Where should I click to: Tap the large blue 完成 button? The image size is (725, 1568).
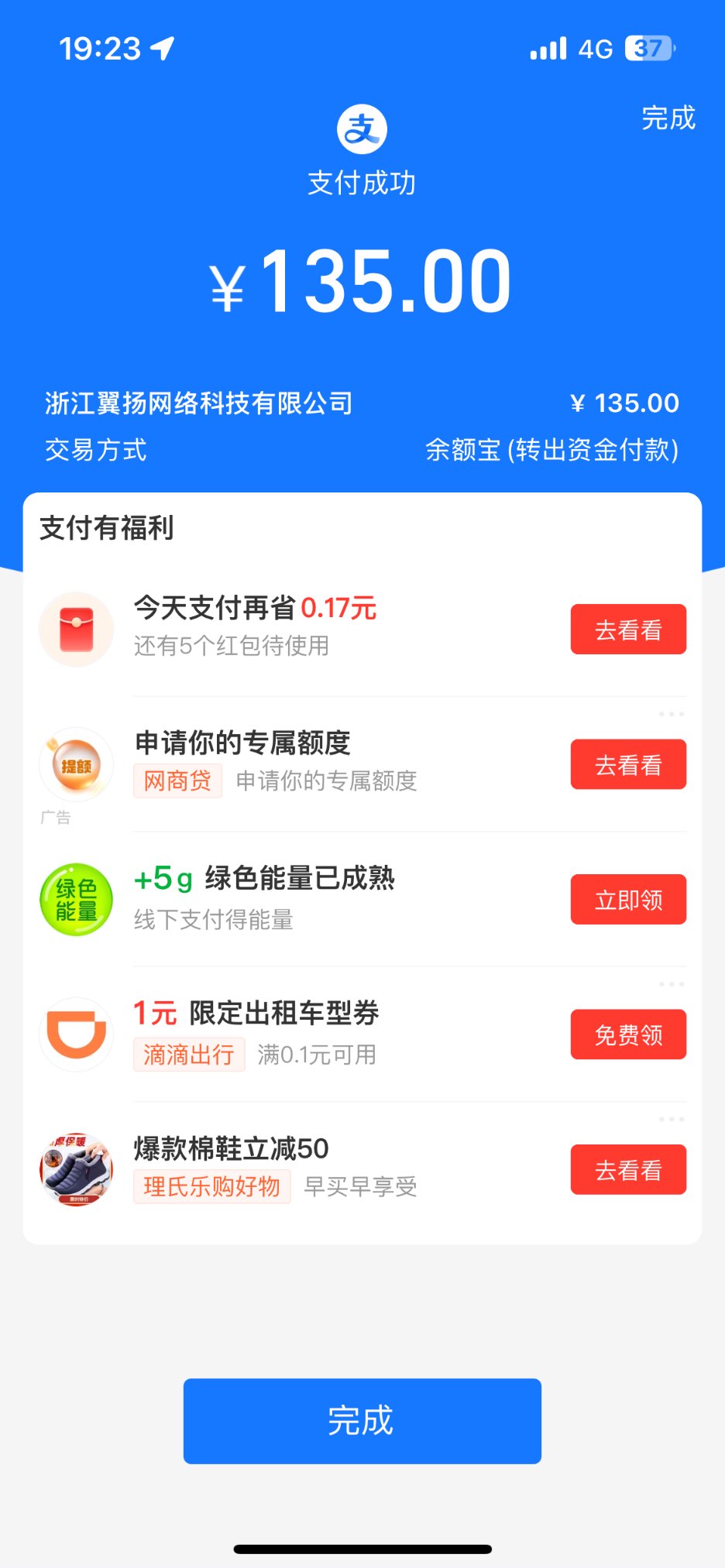click(x=362, y=1421)
